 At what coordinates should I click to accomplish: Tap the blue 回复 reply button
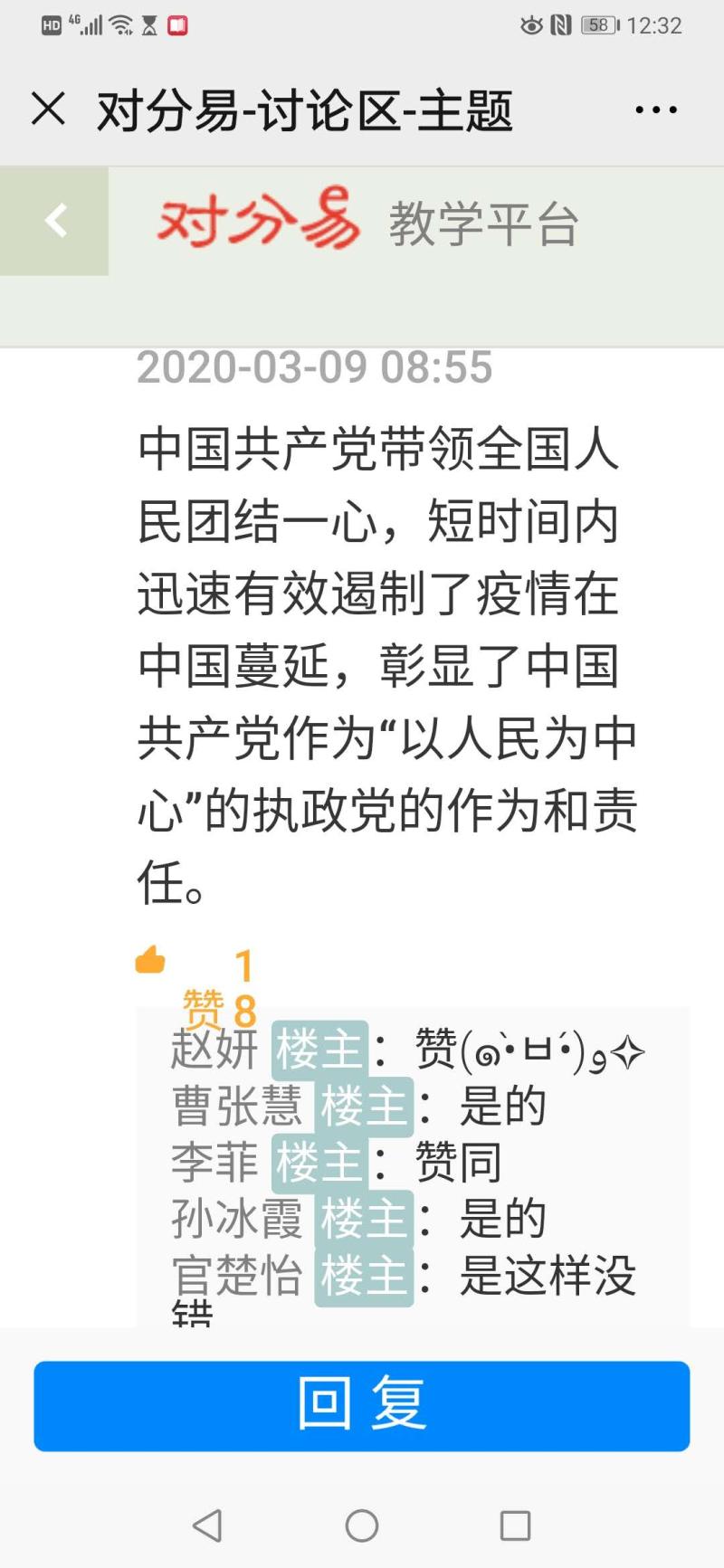click(x=362, y=1405)
